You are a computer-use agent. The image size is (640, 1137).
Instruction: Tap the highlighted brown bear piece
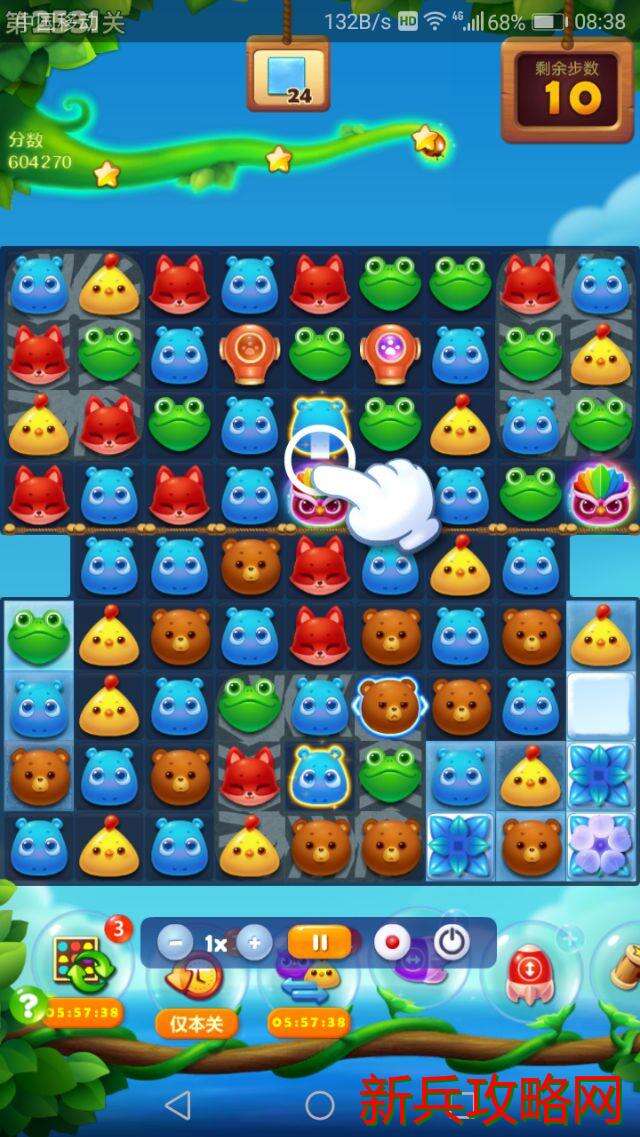coord(390,705)
